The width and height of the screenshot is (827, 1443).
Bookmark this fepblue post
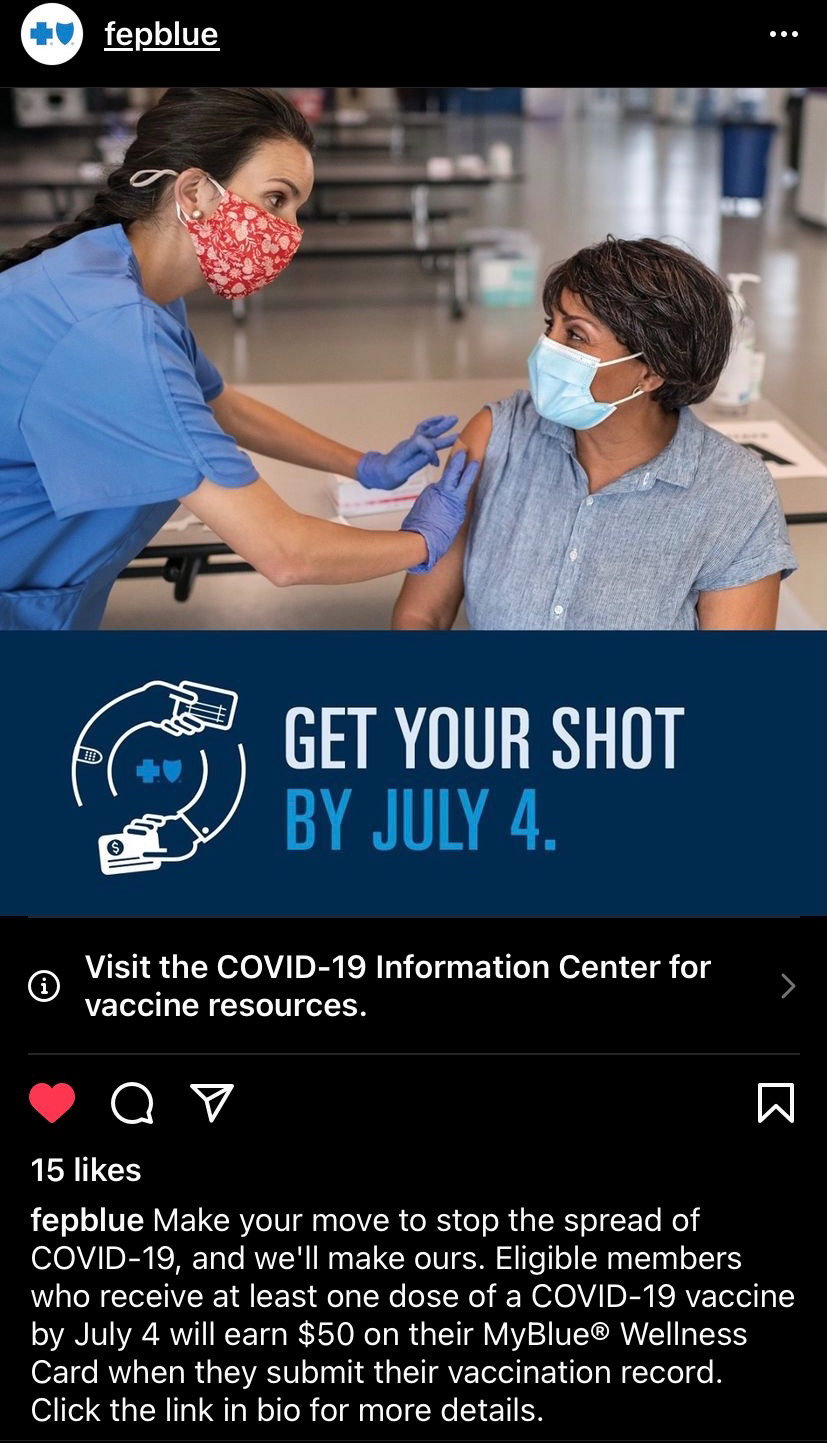click(x=776, y=1103)
